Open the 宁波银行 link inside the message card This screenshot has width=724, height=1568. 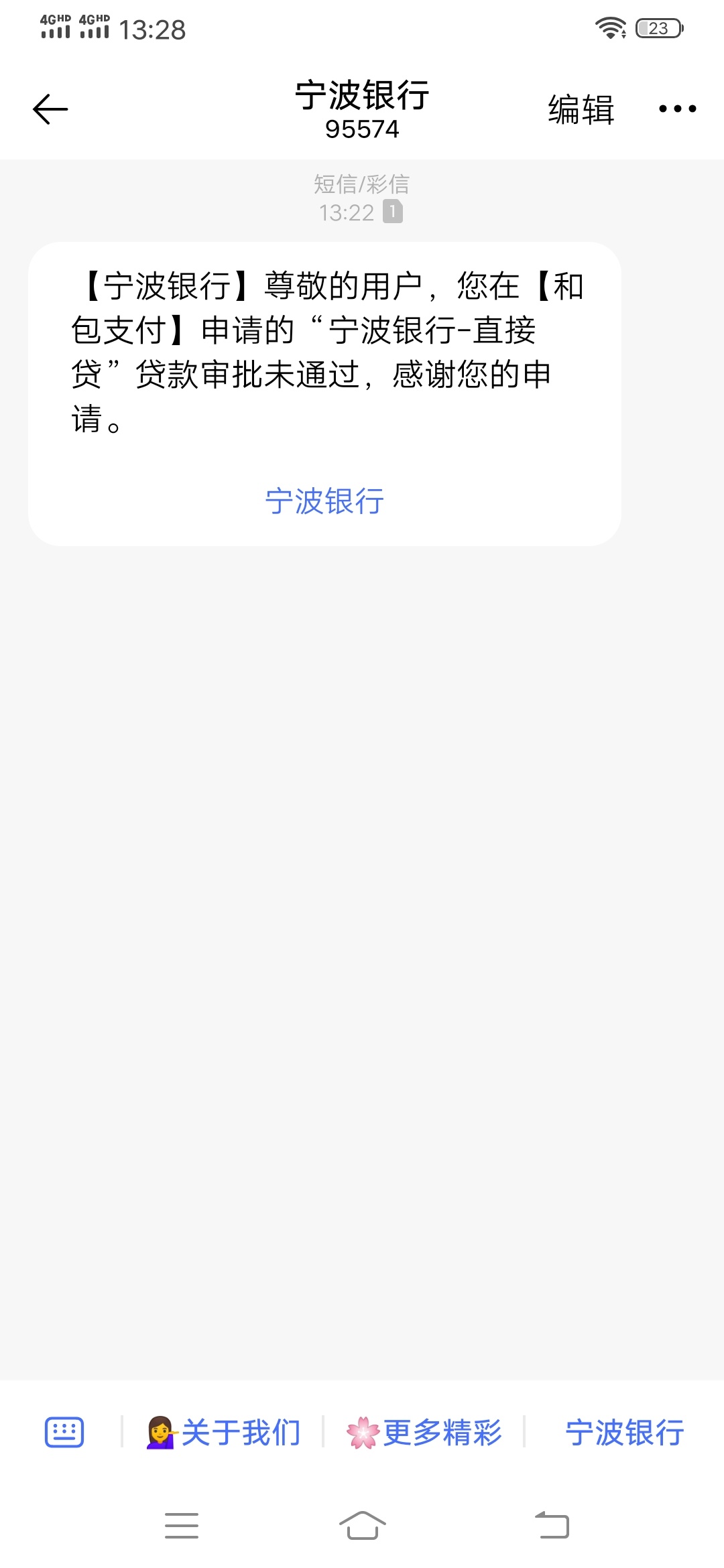pos(324,501)
